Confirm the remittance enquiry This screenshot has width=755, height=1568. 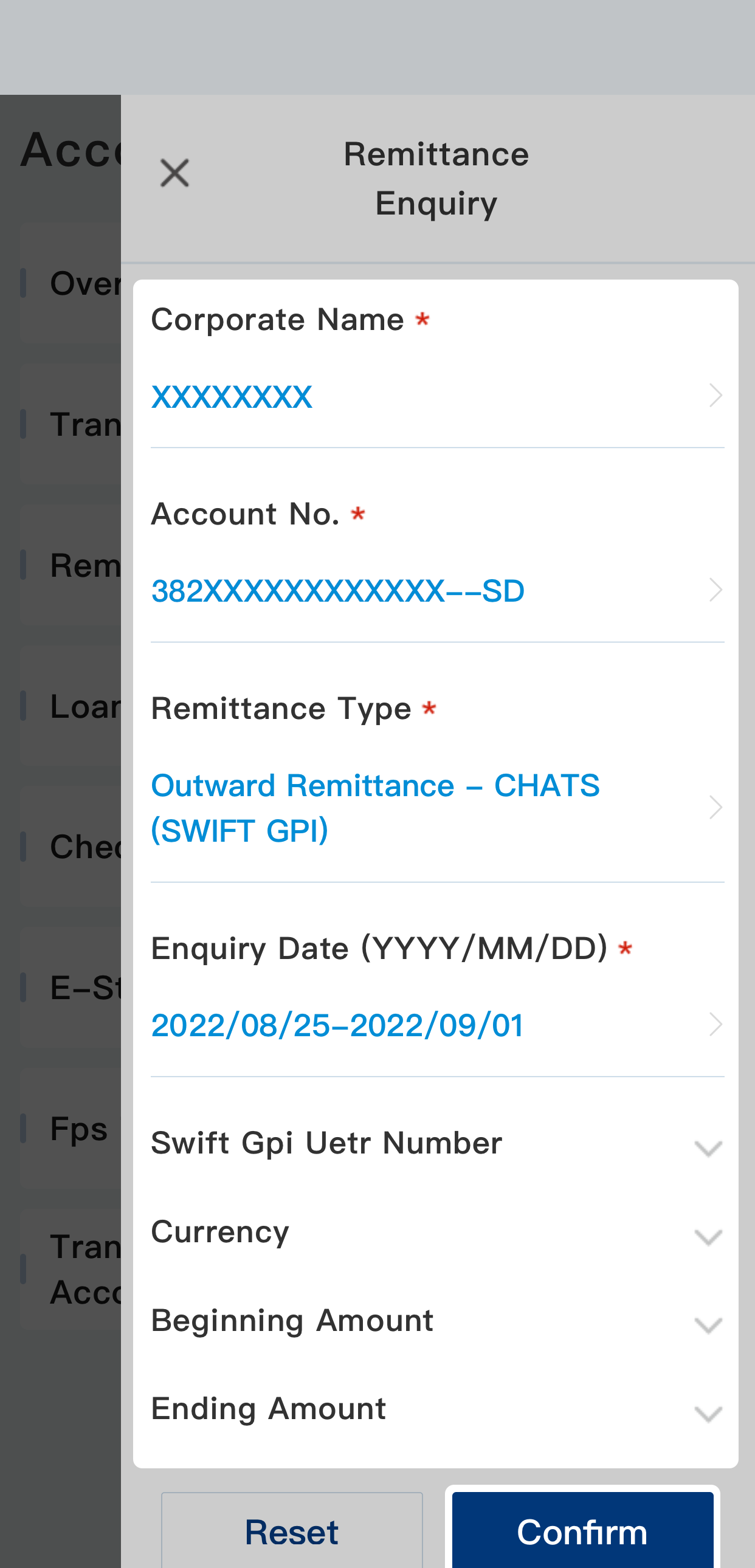(583, 1530)
